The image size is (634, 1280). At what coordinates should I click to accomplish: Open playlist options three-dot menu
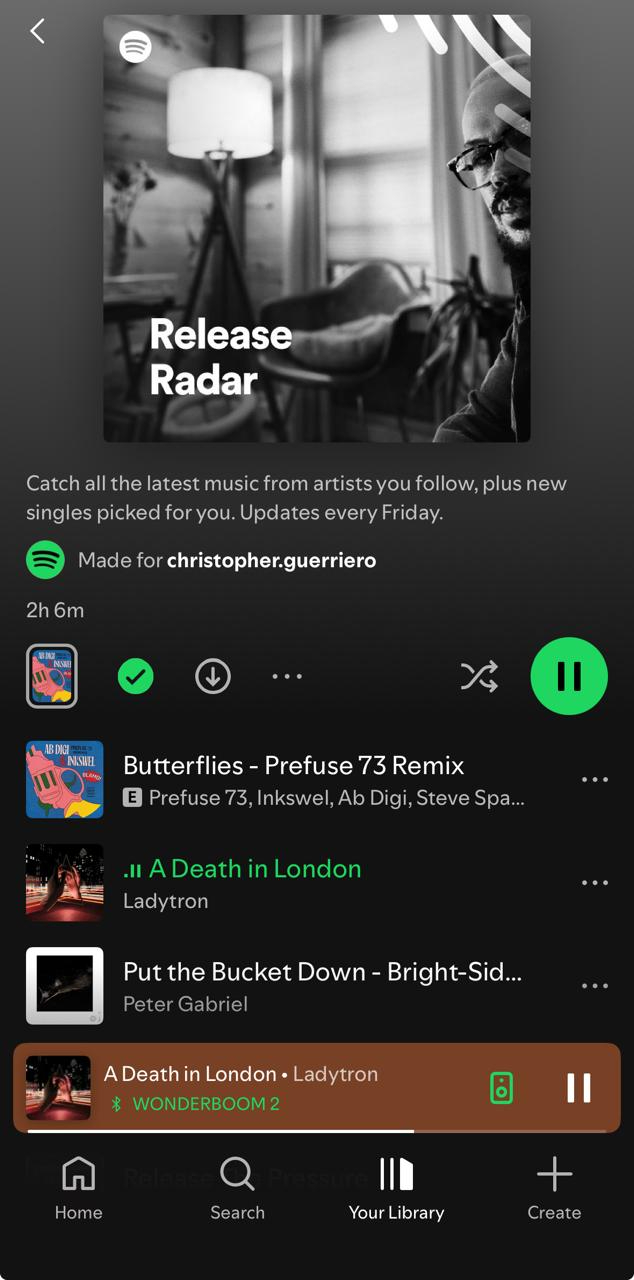tap(287, 677)
